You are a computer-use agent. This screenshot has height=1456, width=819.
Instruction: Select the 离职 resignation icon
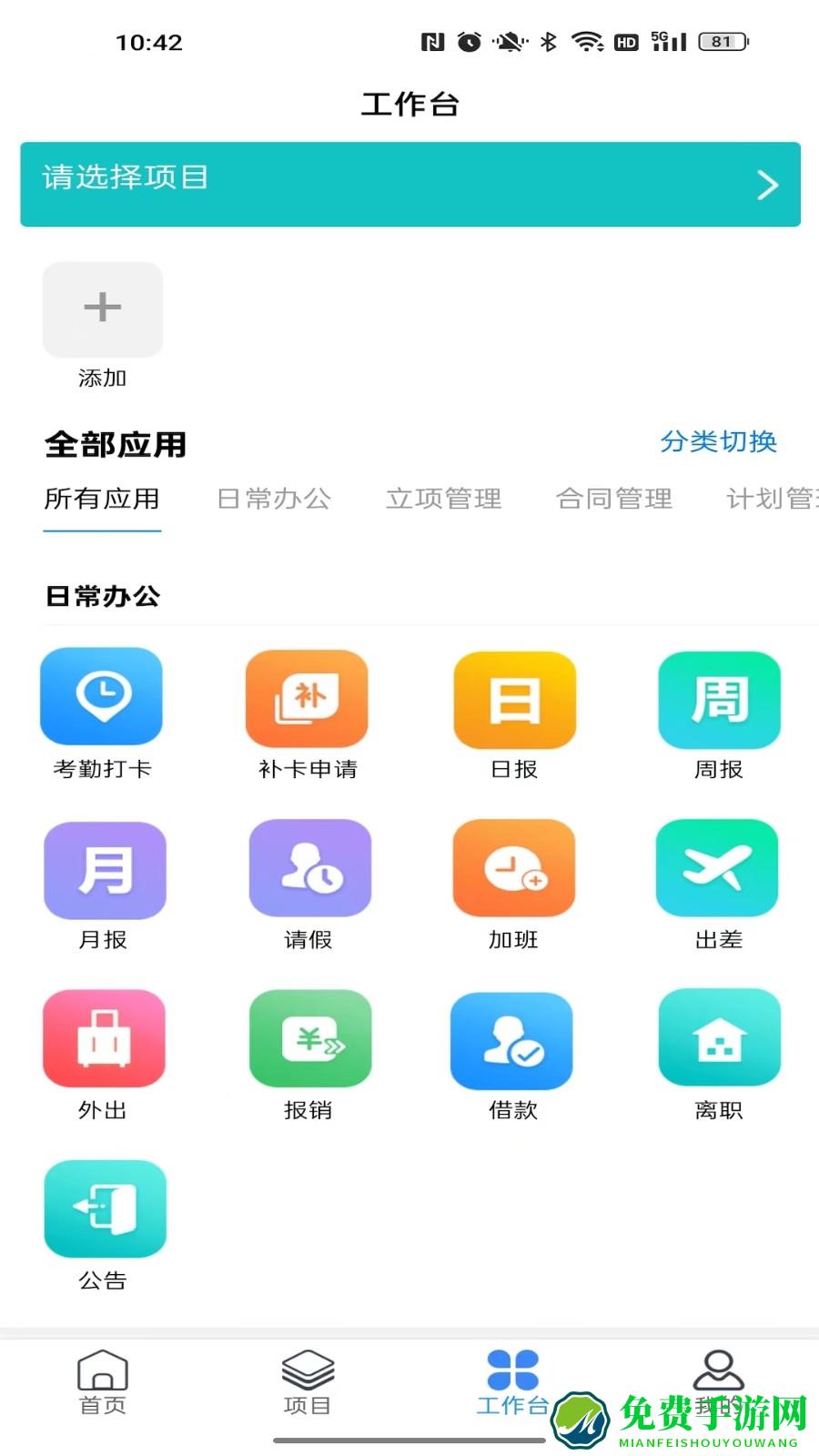[718, 1037]
